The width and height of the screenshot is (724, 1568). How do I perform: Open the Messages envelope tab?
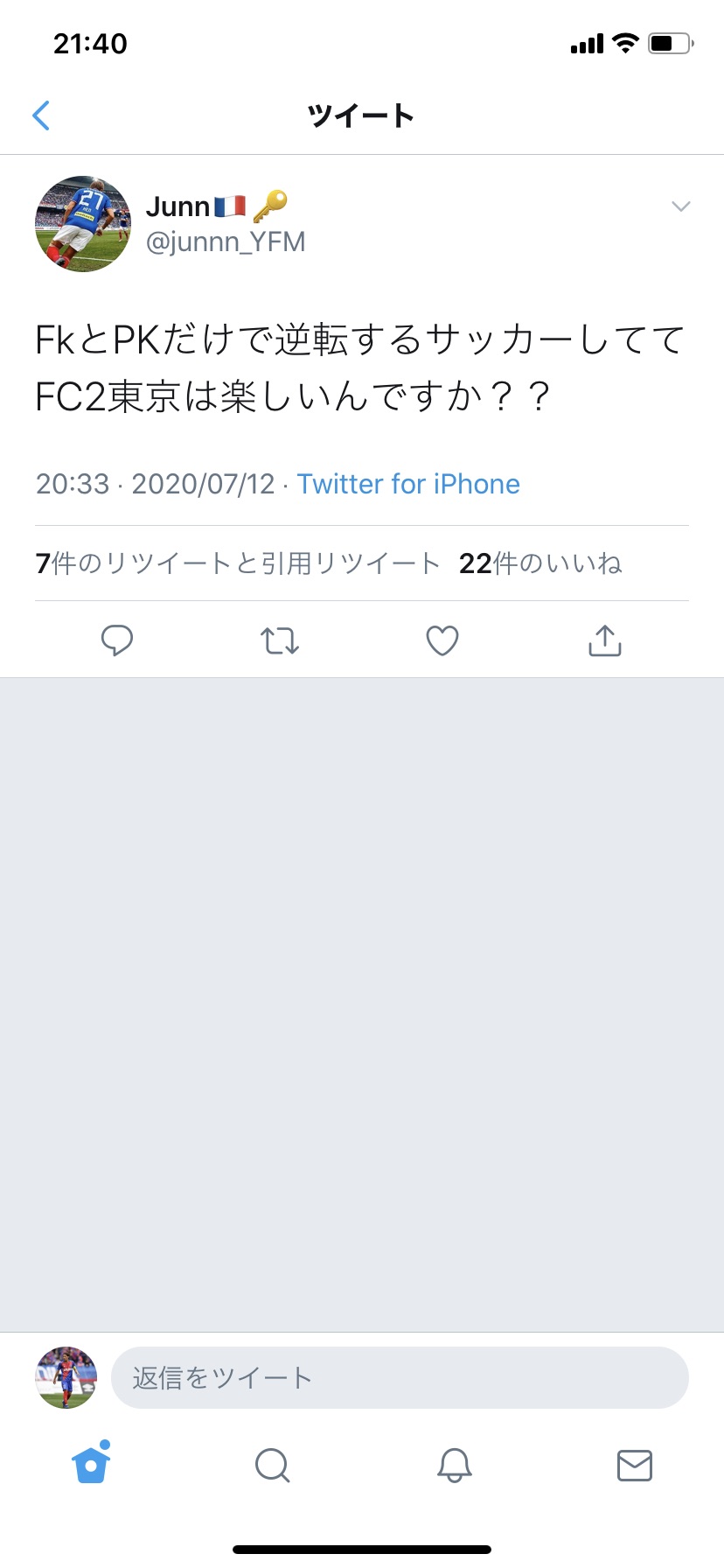pyautogui.click(x=635, y=1464)
